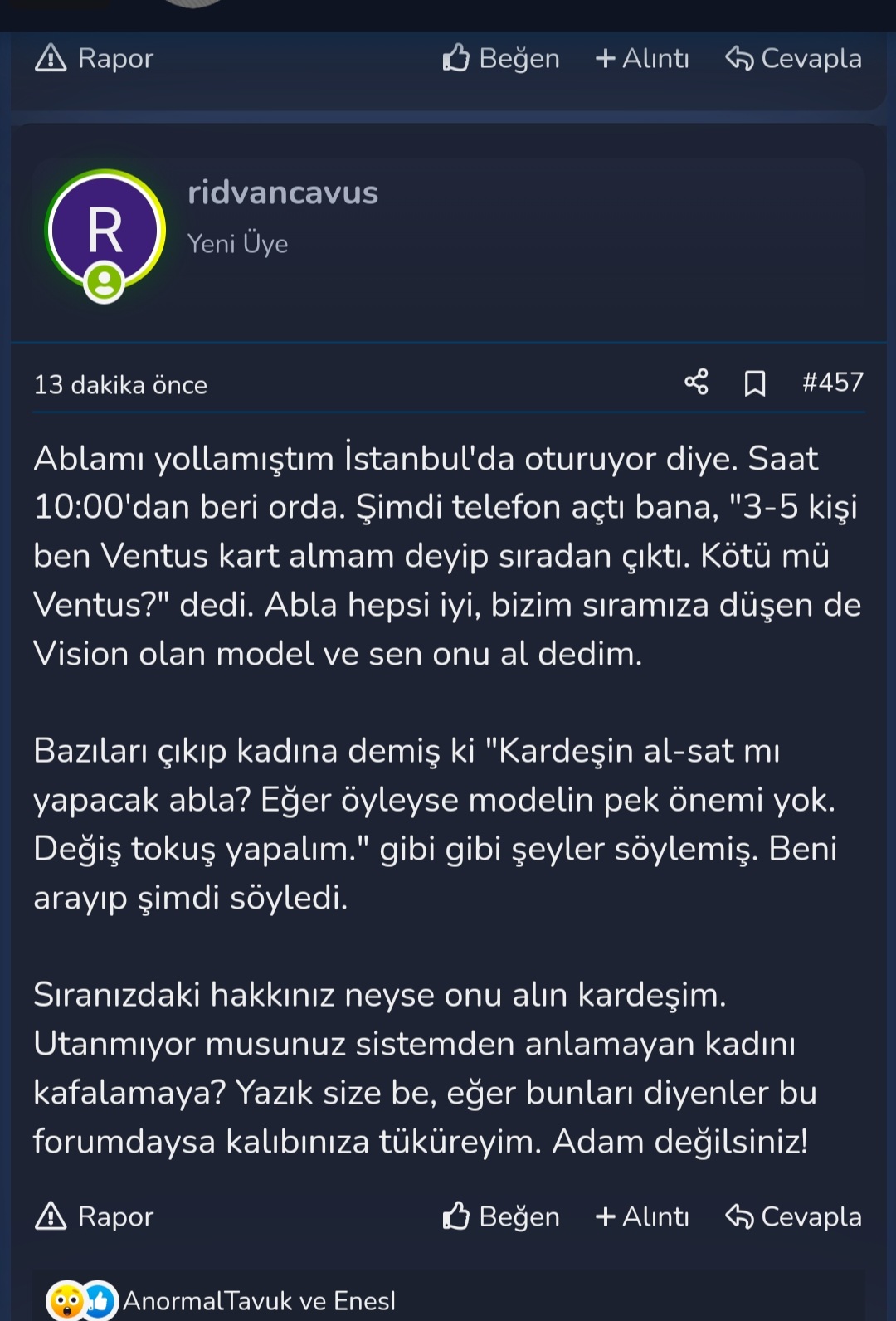Report the previous post above

tap(95, 58)
